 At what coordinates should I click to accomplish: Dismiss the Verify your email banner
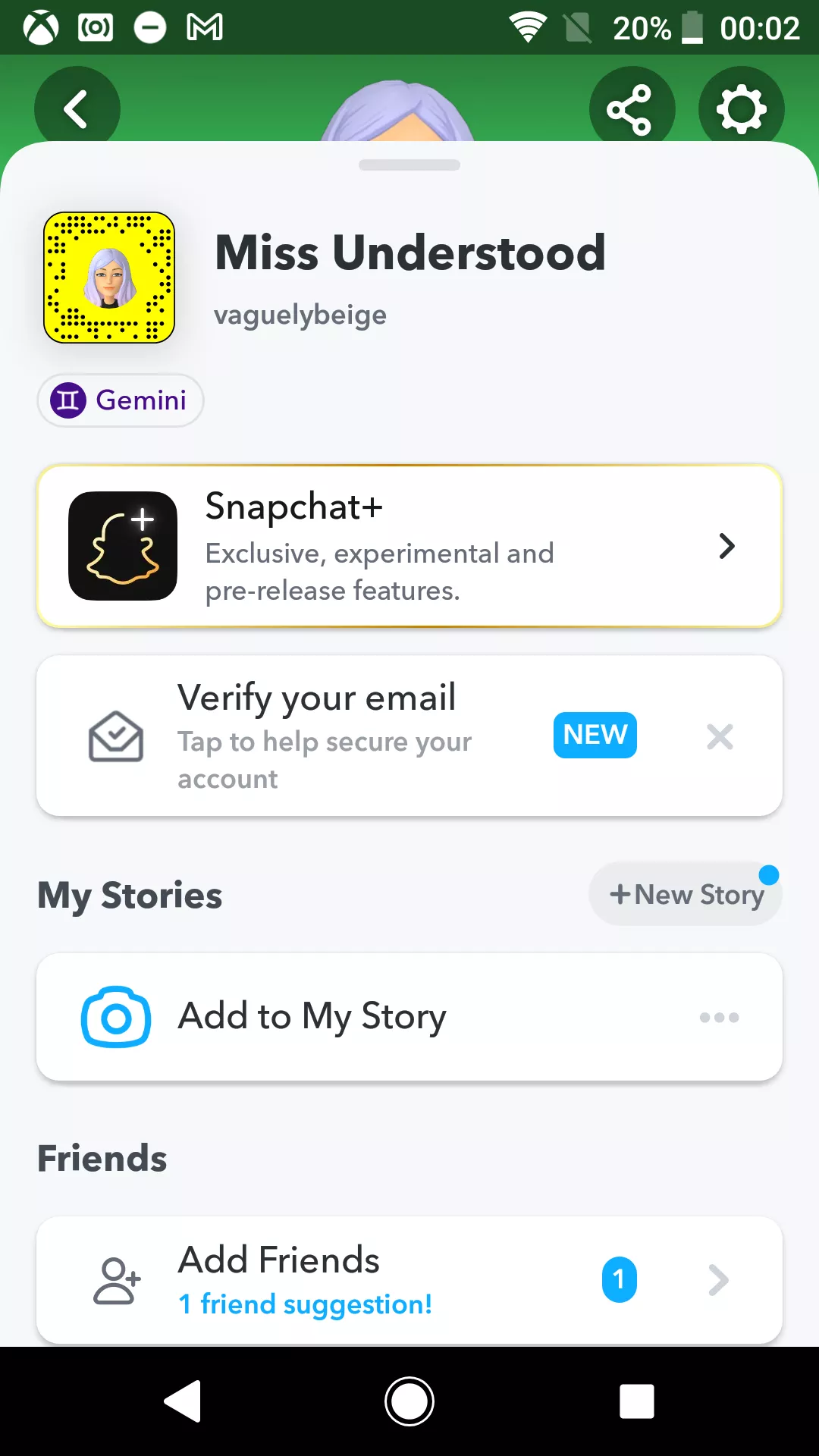[720, 736]
